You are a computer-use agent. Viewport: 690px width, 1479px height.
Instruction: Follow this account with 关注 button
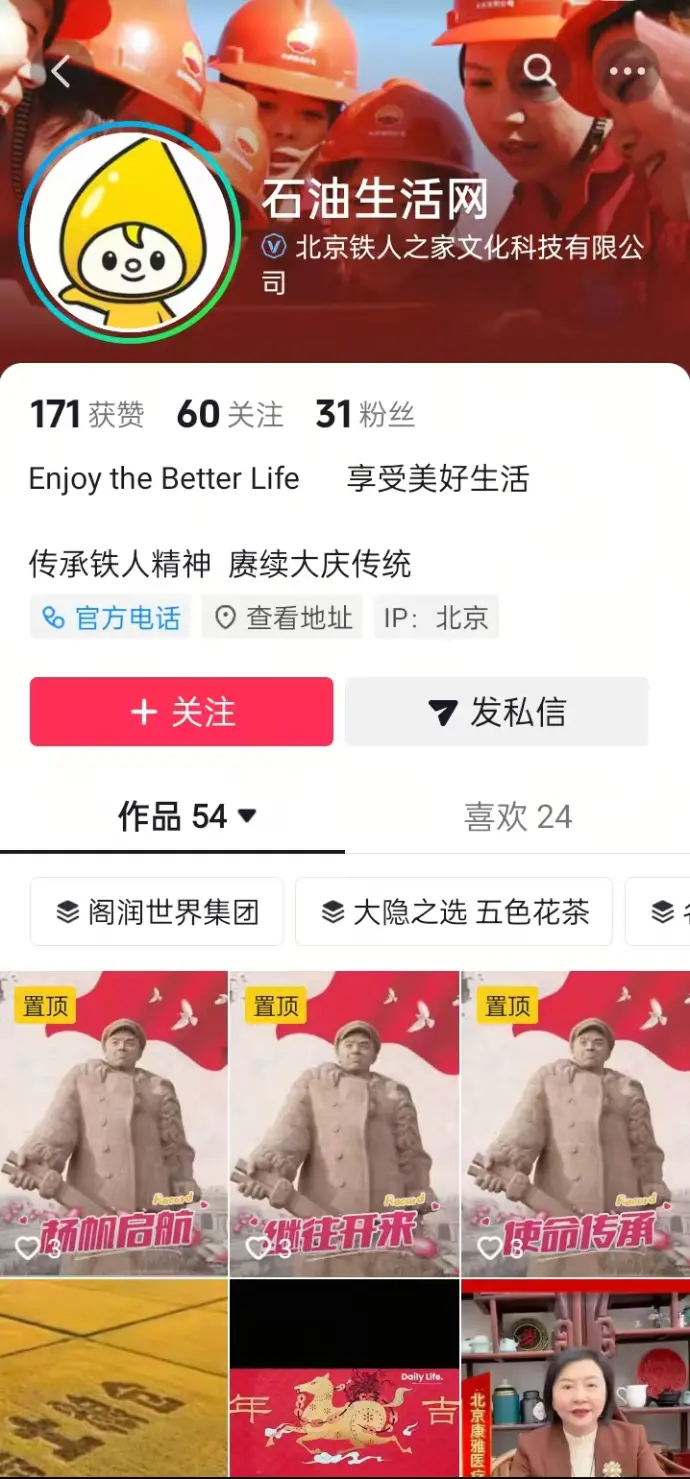pyautogui.click(x=181, y=712)
